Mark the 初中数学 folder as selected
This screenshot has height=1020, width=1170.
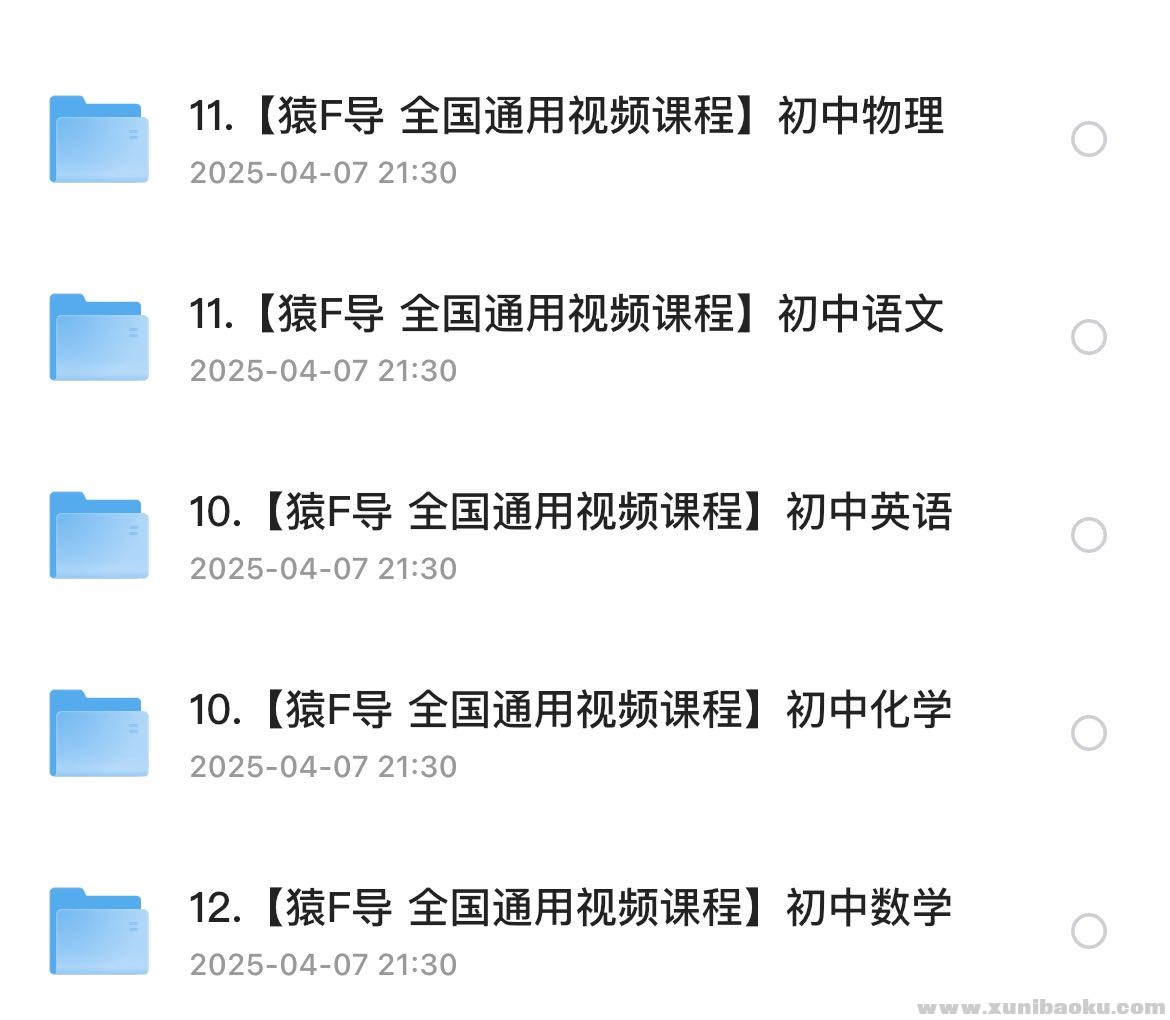click(1089, 931)
